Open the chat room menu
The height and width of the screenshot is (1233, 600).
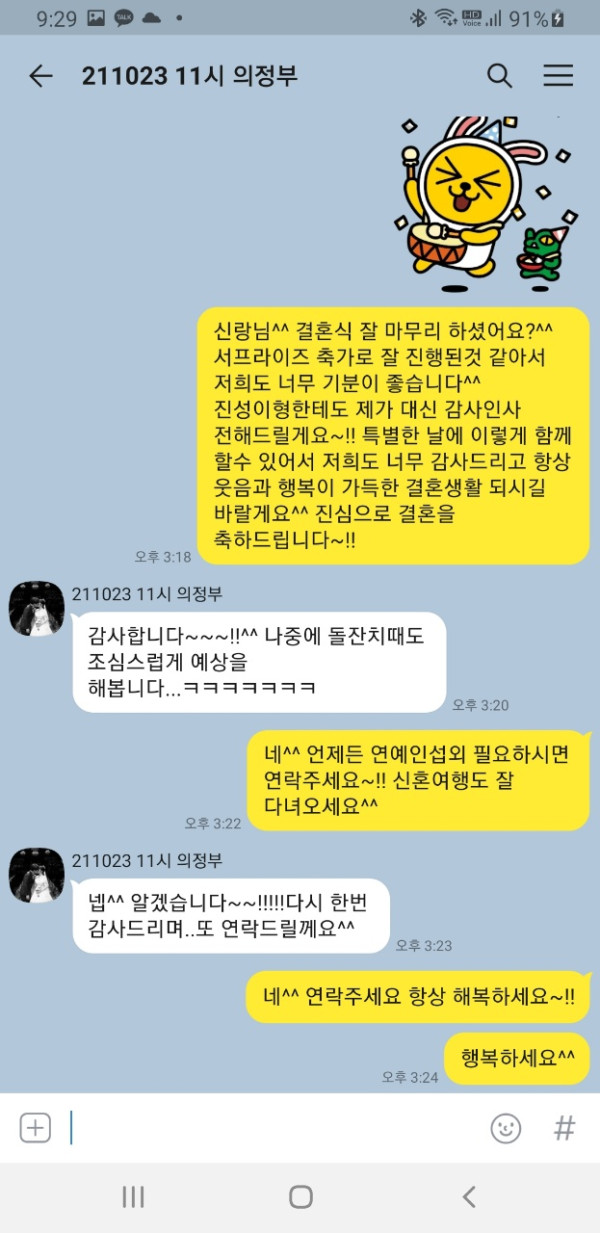tap(558, 76)
